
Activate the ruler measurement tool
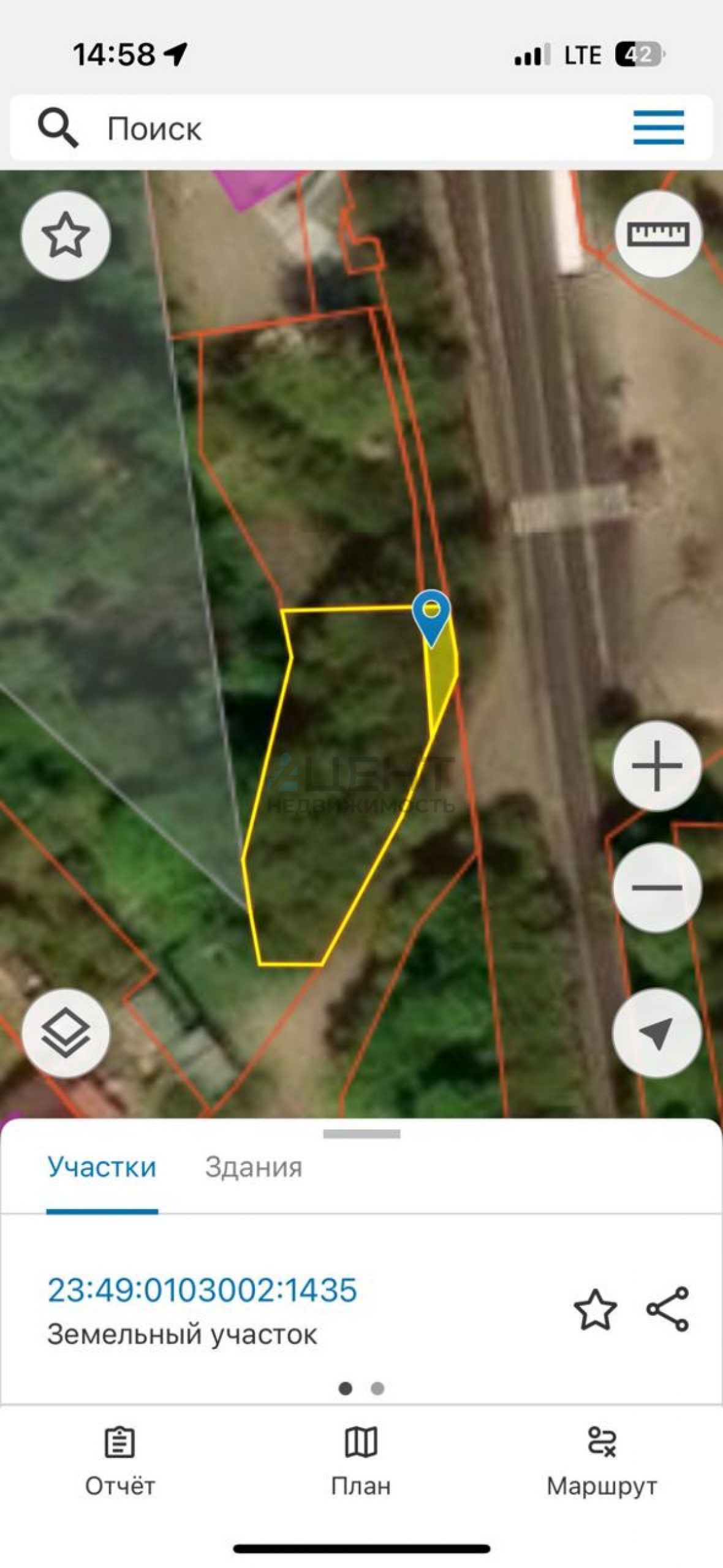[x=658, y=234]
